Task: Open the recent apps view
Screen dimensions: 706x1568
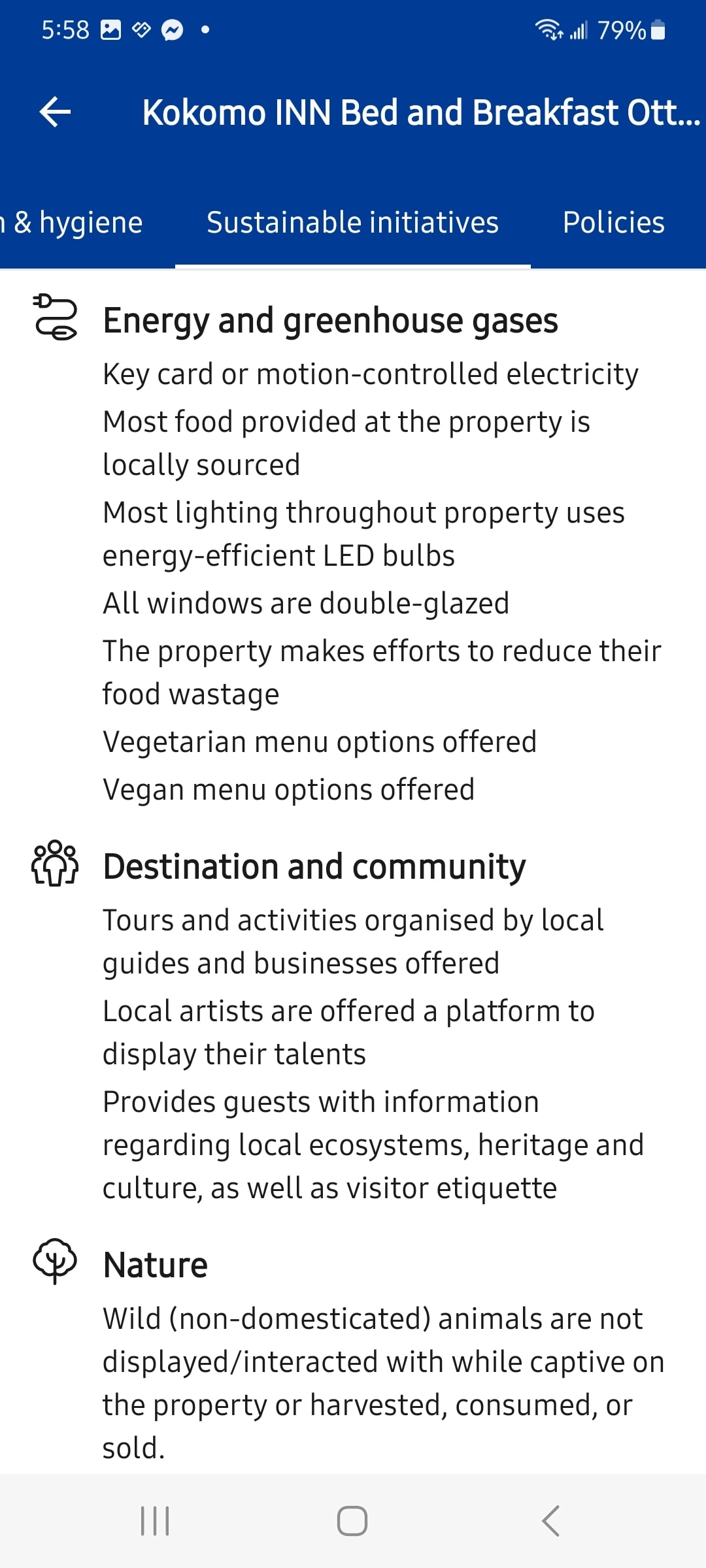Action: [x=156, y=1520]
